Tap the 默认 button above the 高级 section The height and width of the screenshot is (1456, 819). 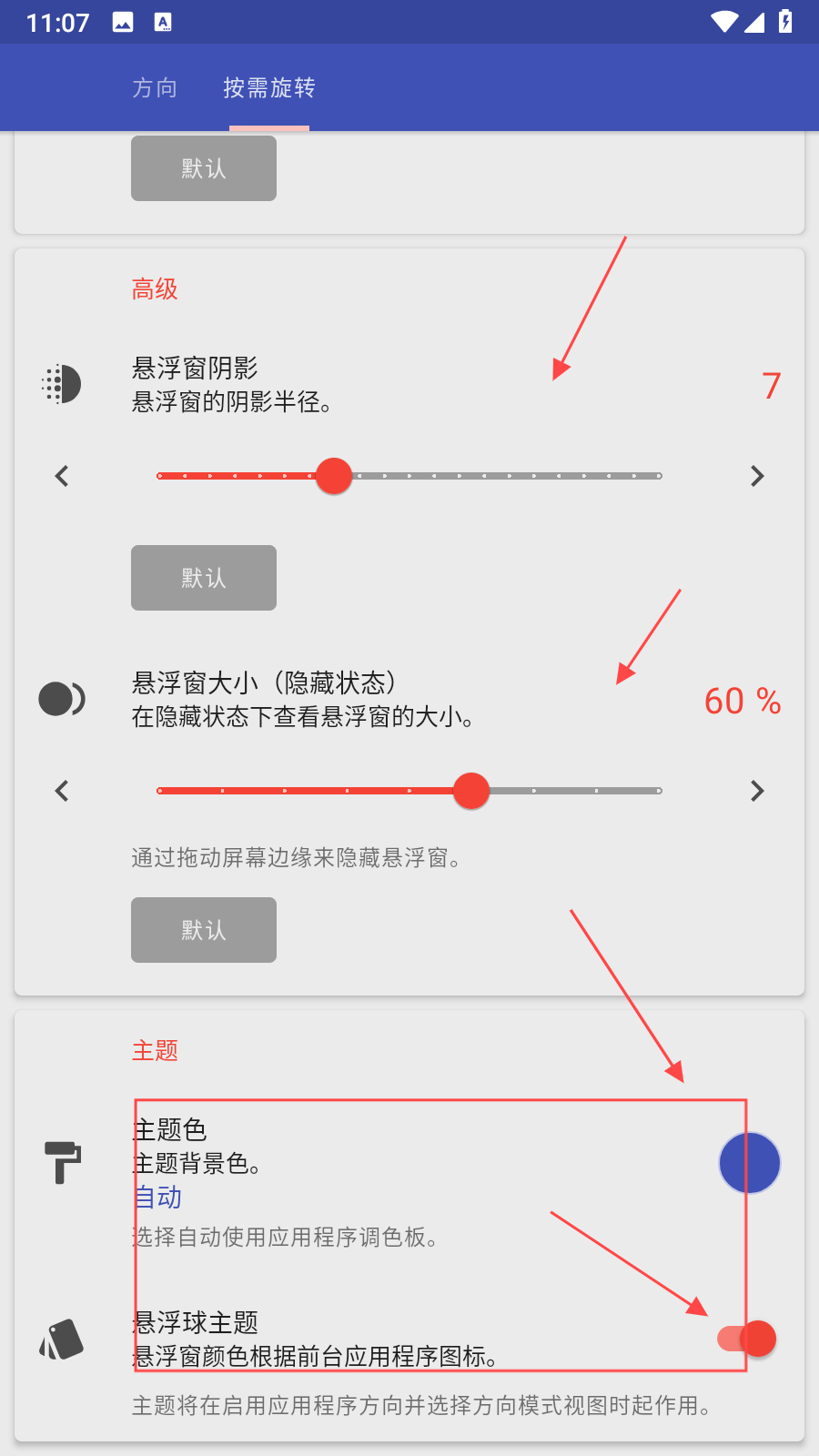(204, 168)
